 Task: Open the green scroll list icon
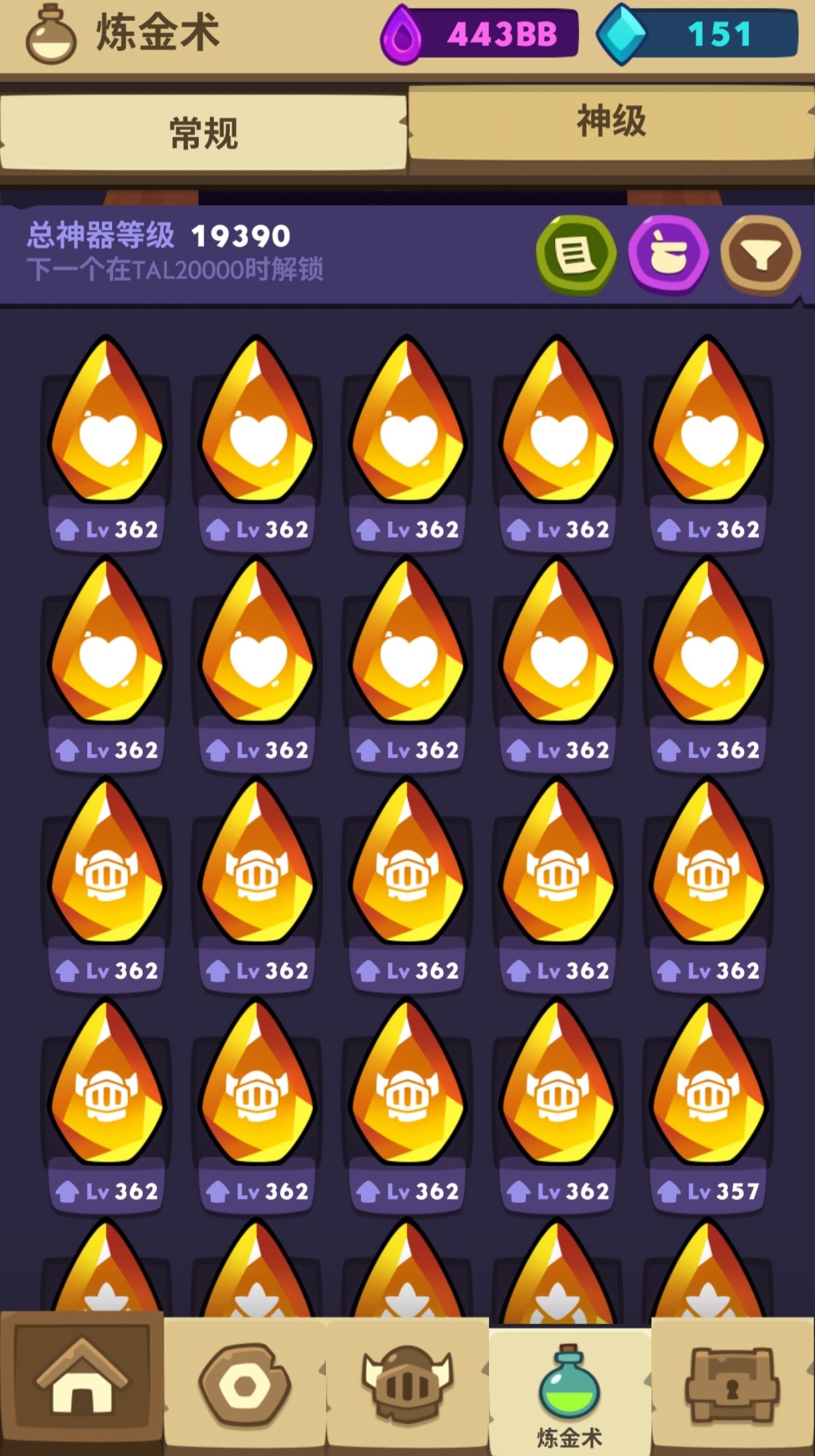click(576, 255)
